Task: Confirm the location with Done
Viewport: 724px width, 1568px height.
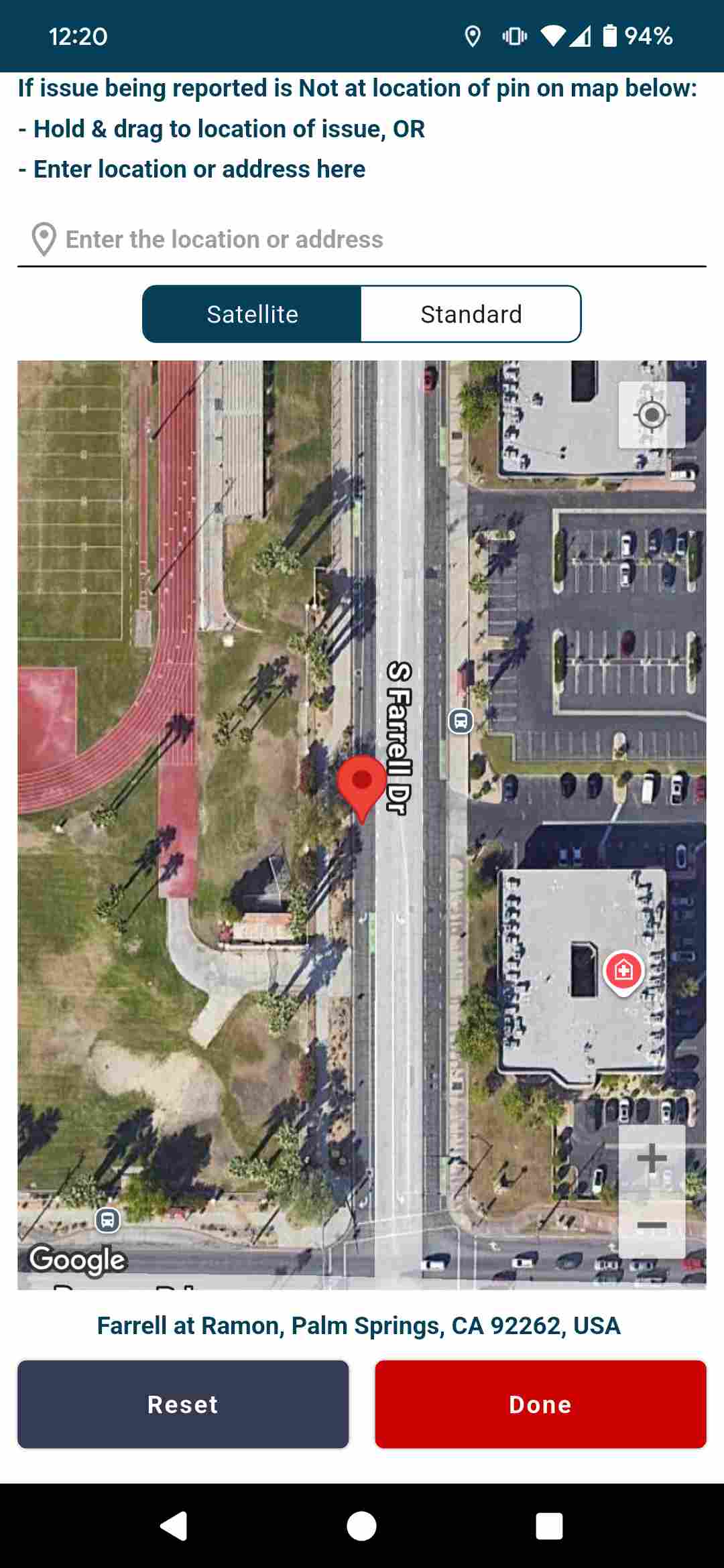Action: pyautogui.click(x=540, y=1404)
